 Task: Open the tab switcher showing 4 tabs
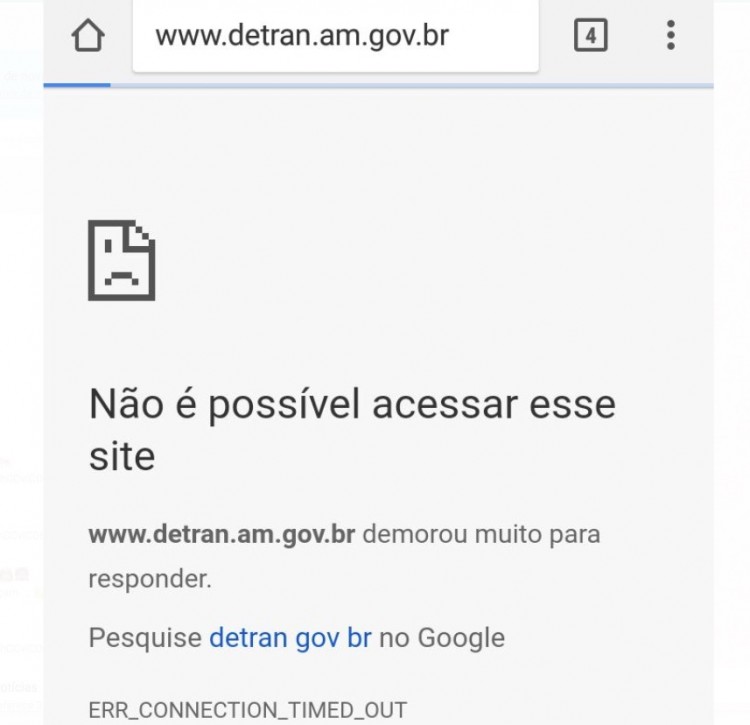coord(590,36)
